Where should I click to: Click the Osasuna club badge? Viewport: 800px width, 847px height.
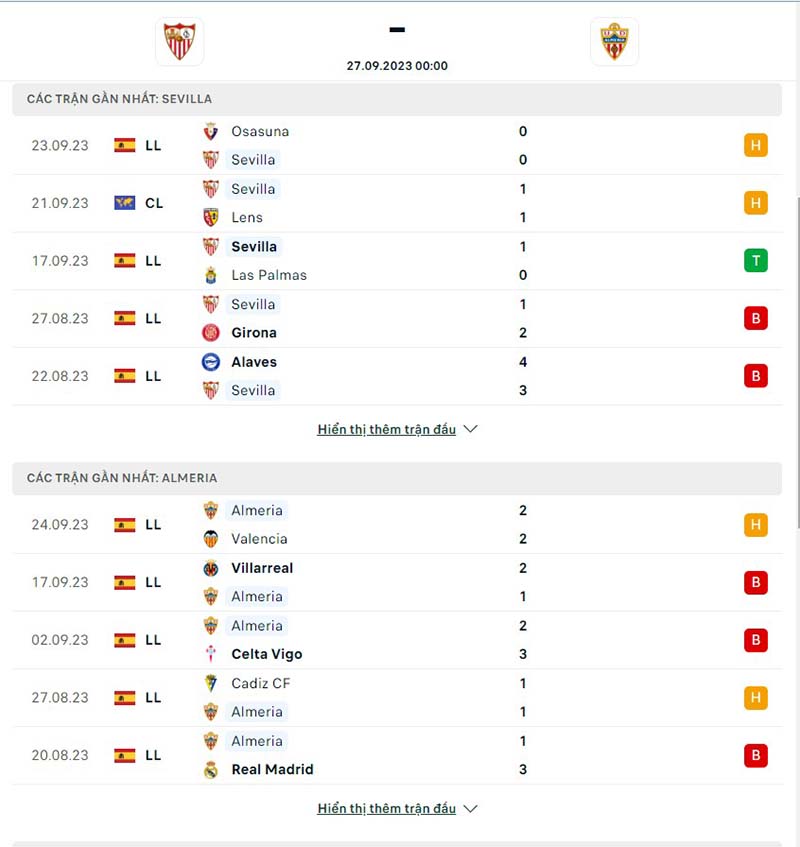coord(211,131)
